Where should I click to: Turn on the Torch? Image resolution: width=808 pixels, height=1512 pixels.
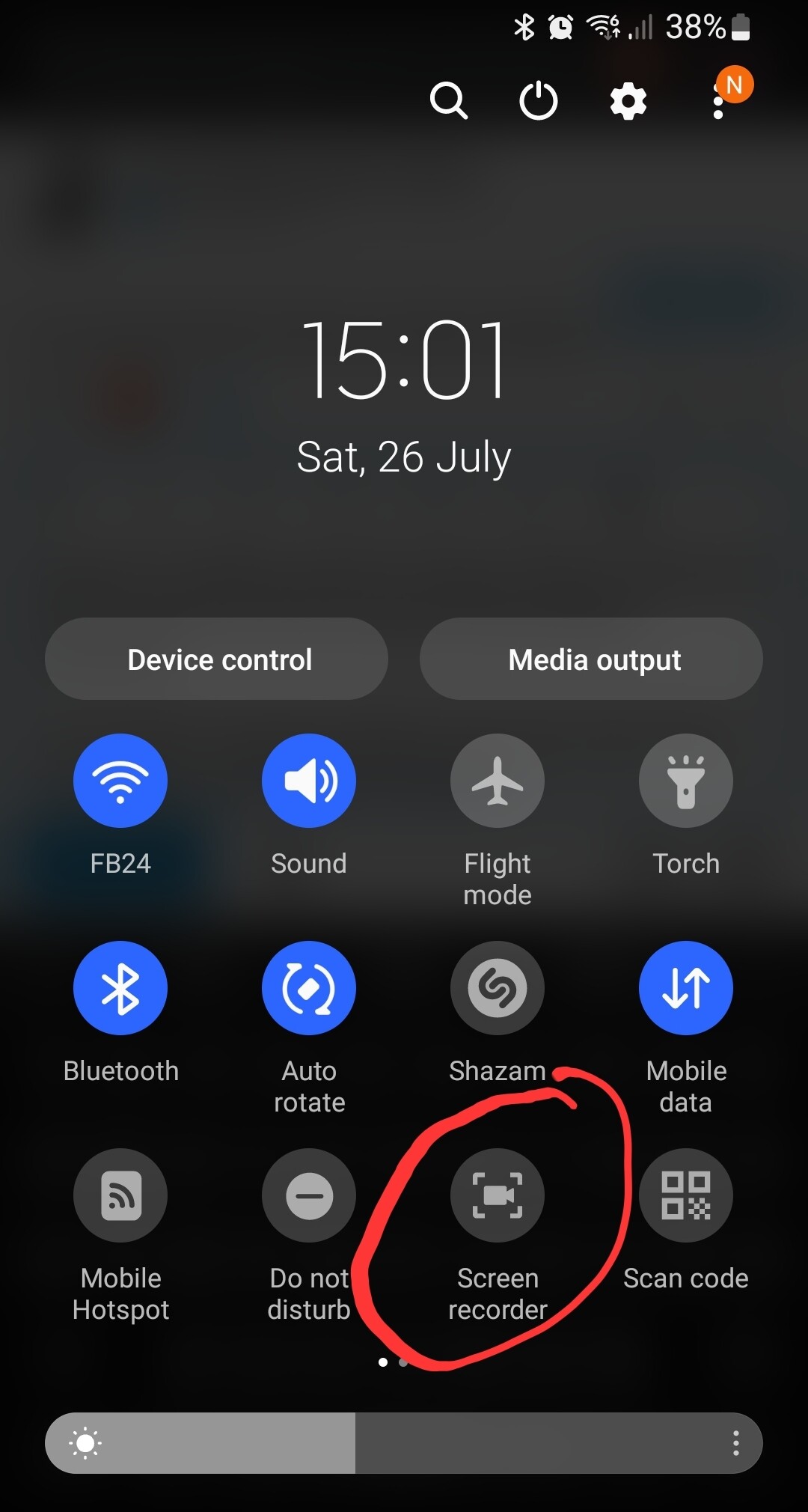pos(686,781)
